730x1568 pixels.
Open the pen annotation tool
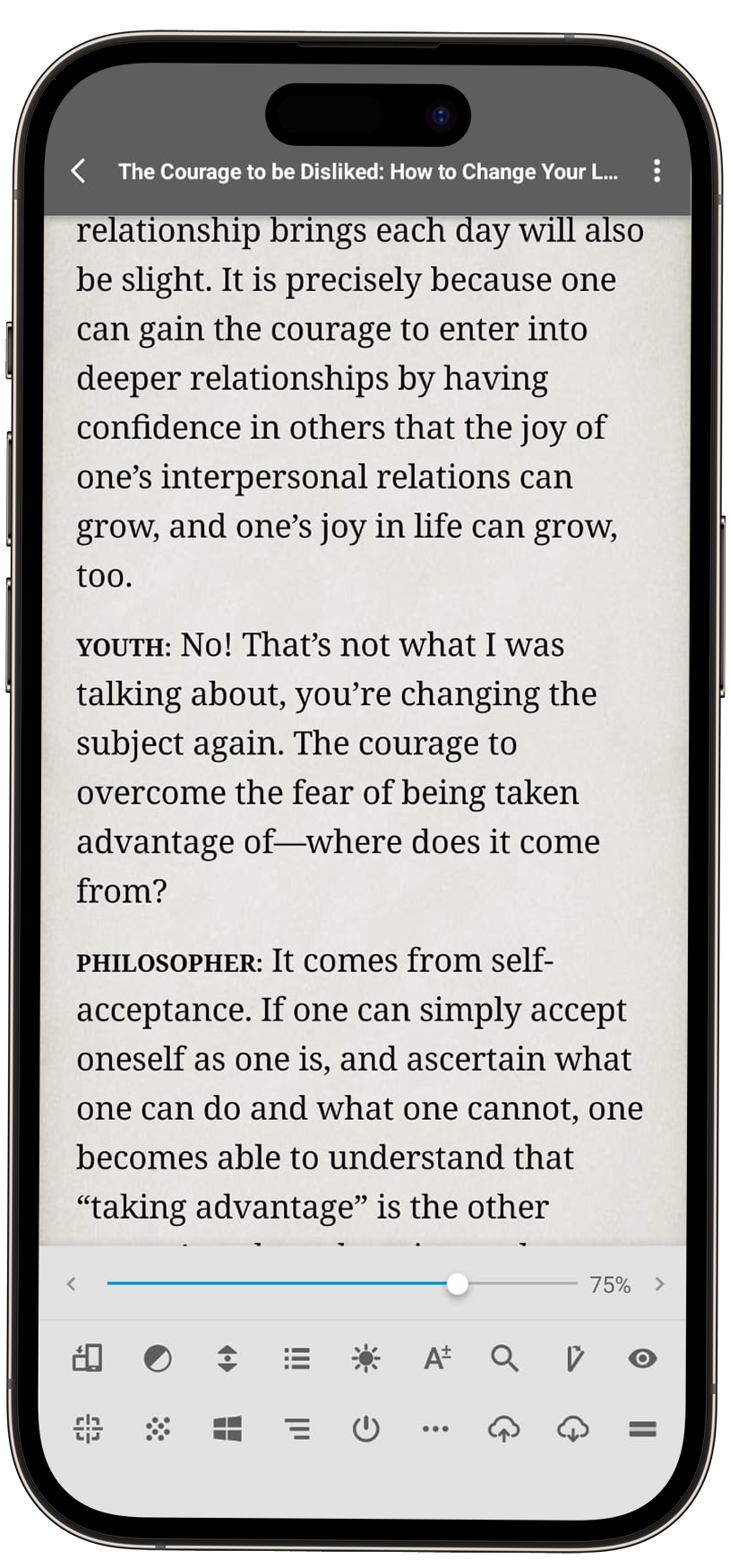click(x=574, y=1358)
